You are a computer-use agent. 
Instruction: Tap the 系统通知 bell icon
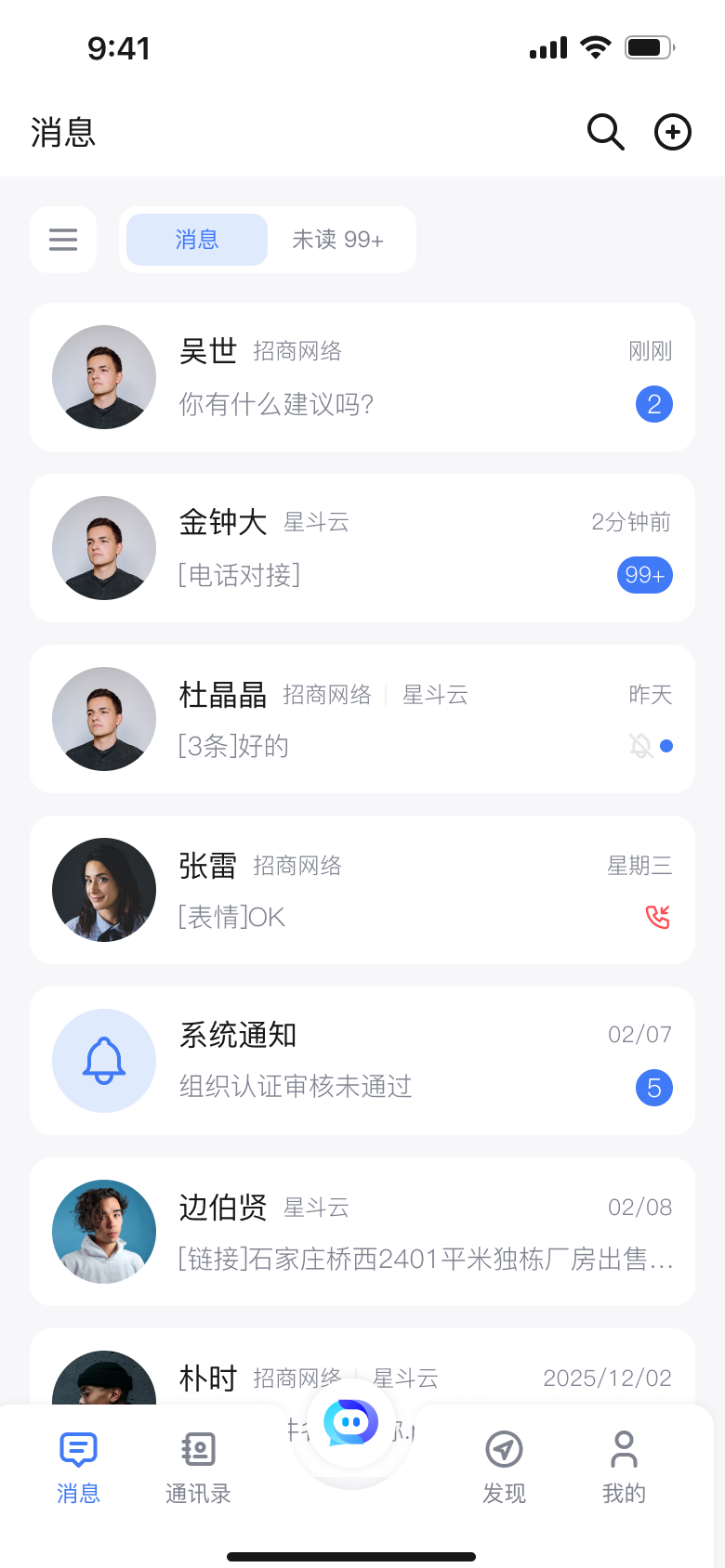tap(103, 1061)
